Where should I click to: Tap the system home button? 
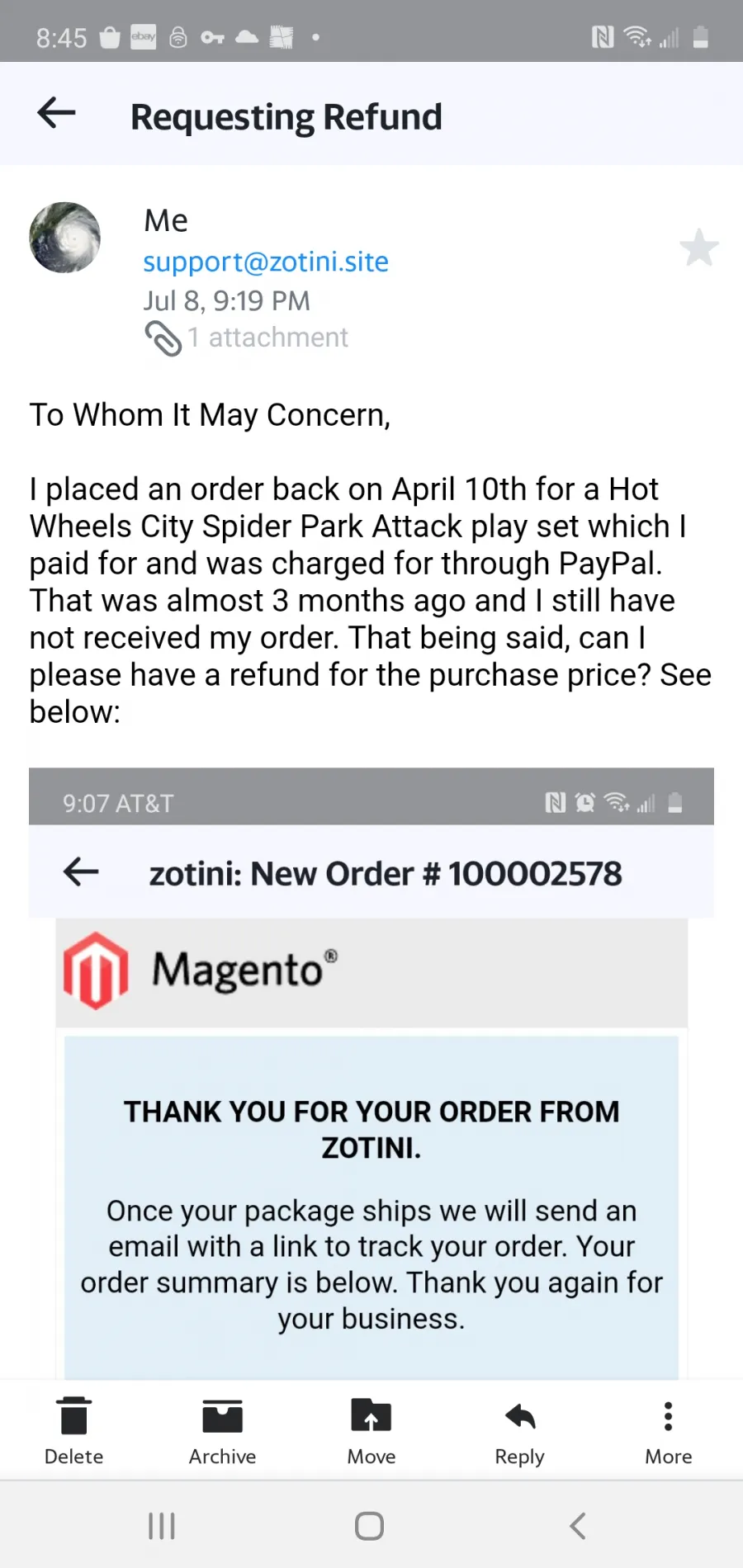click(370, 1526)
